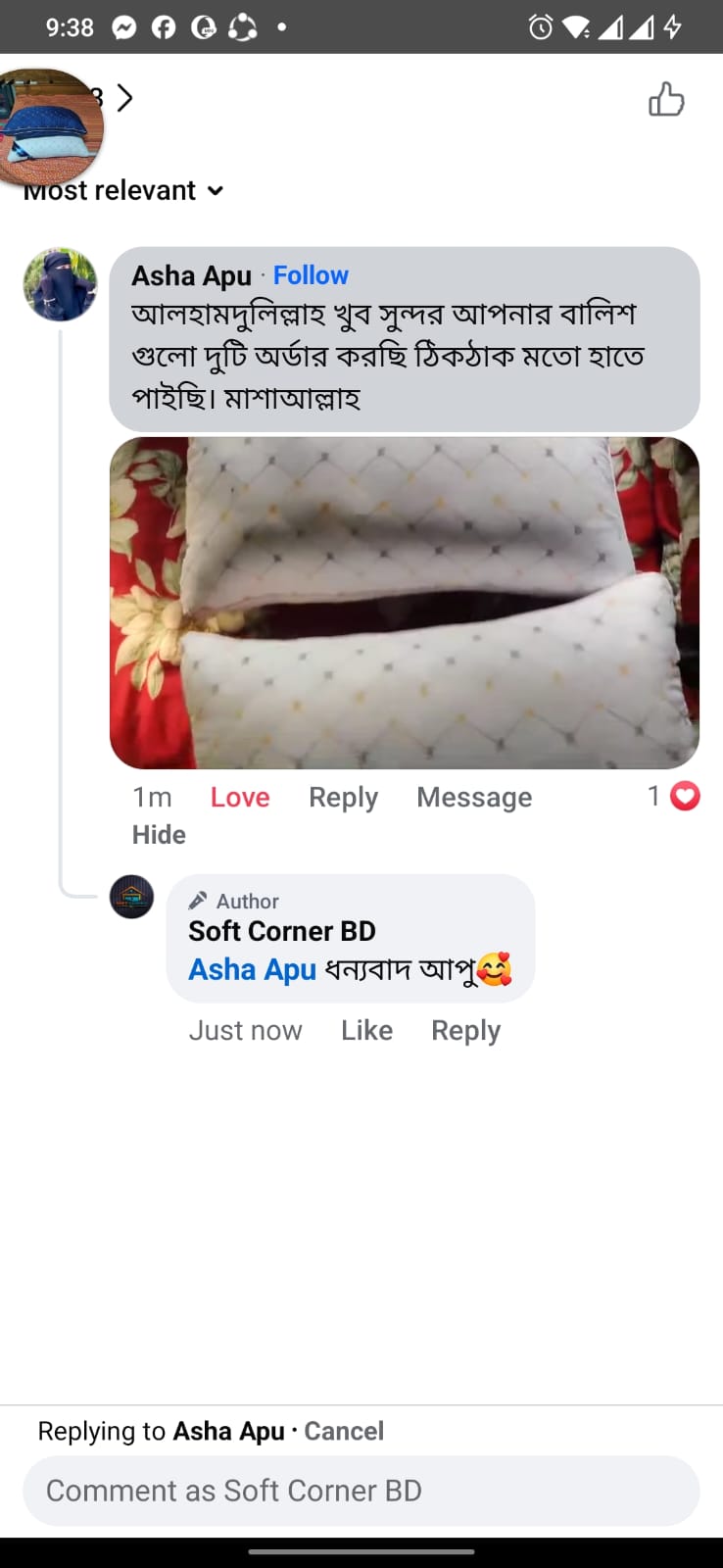Open the Asha Apu mention link
Image resolution: width=723 pixels, height=1568 pixels.
pyautogui.click(x=253, y=969)
